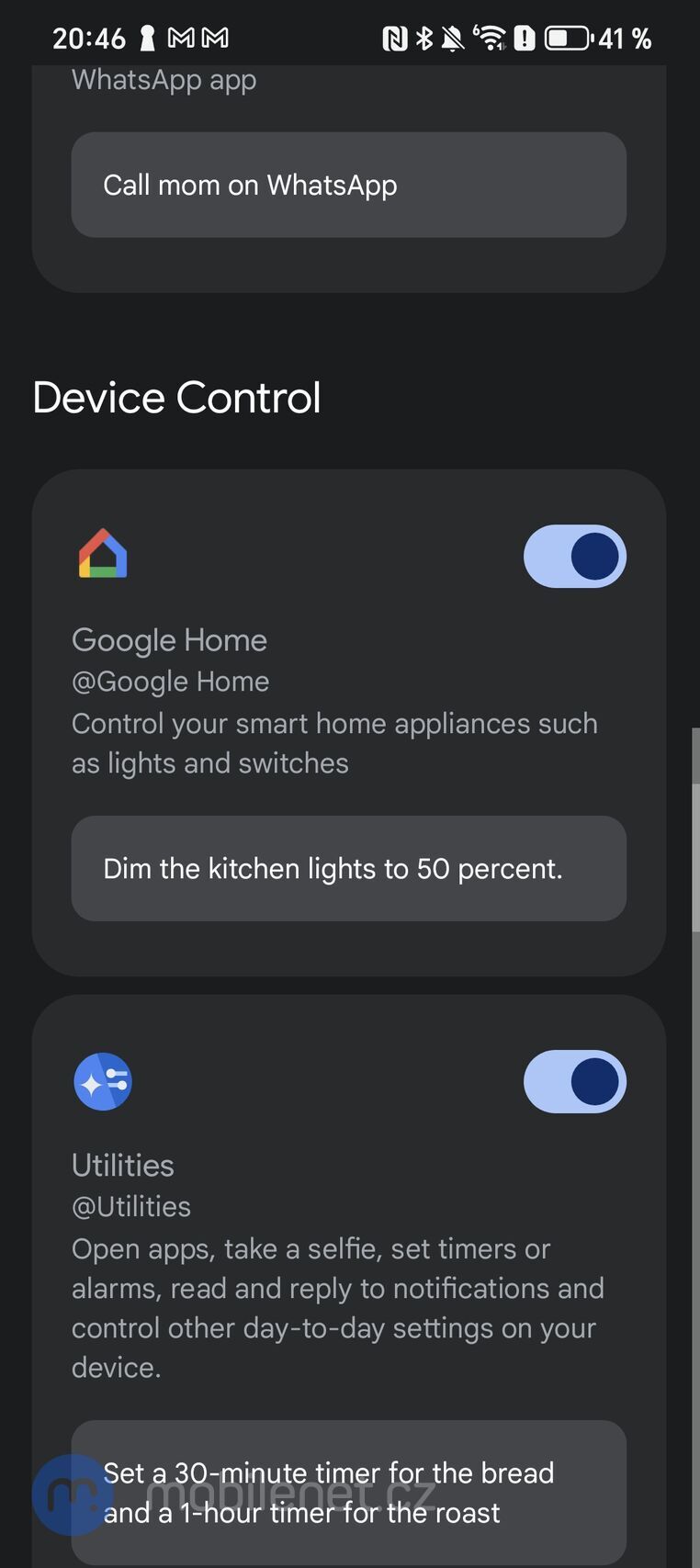Open Bluetooth settings from status bar

tap(423, 38)
